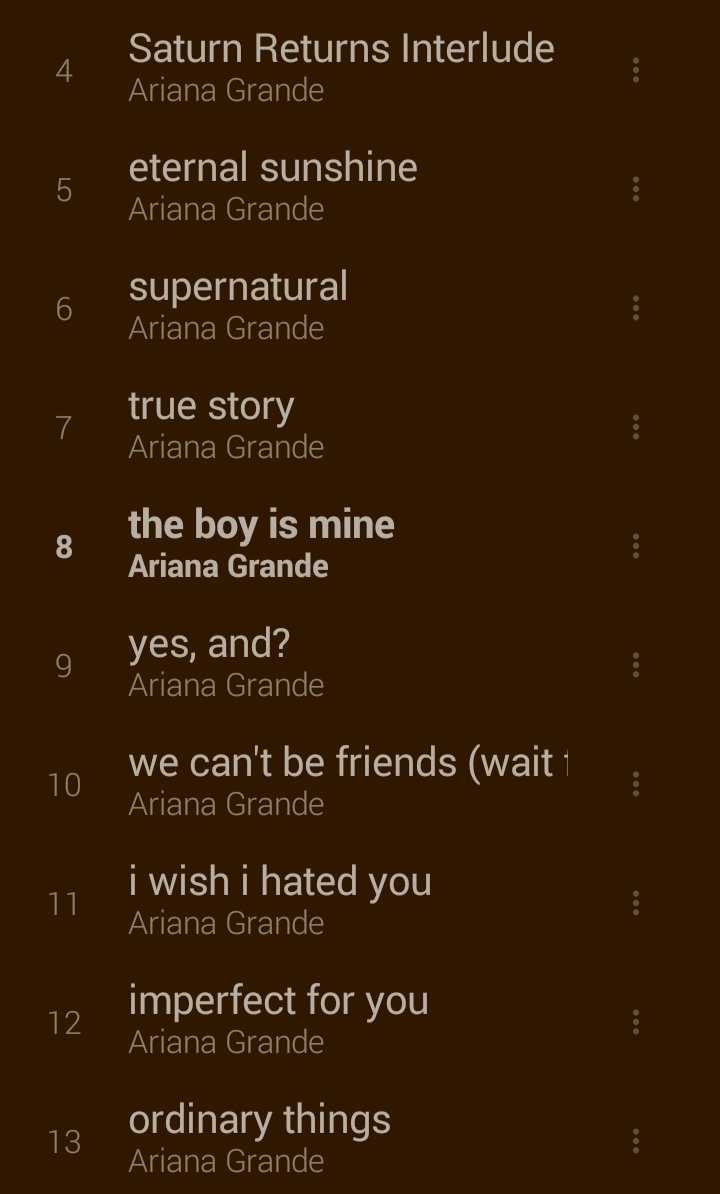Show more options for supernatural
The height and width of the screenshot is (1194, 720).
click(x=636, y=308)
